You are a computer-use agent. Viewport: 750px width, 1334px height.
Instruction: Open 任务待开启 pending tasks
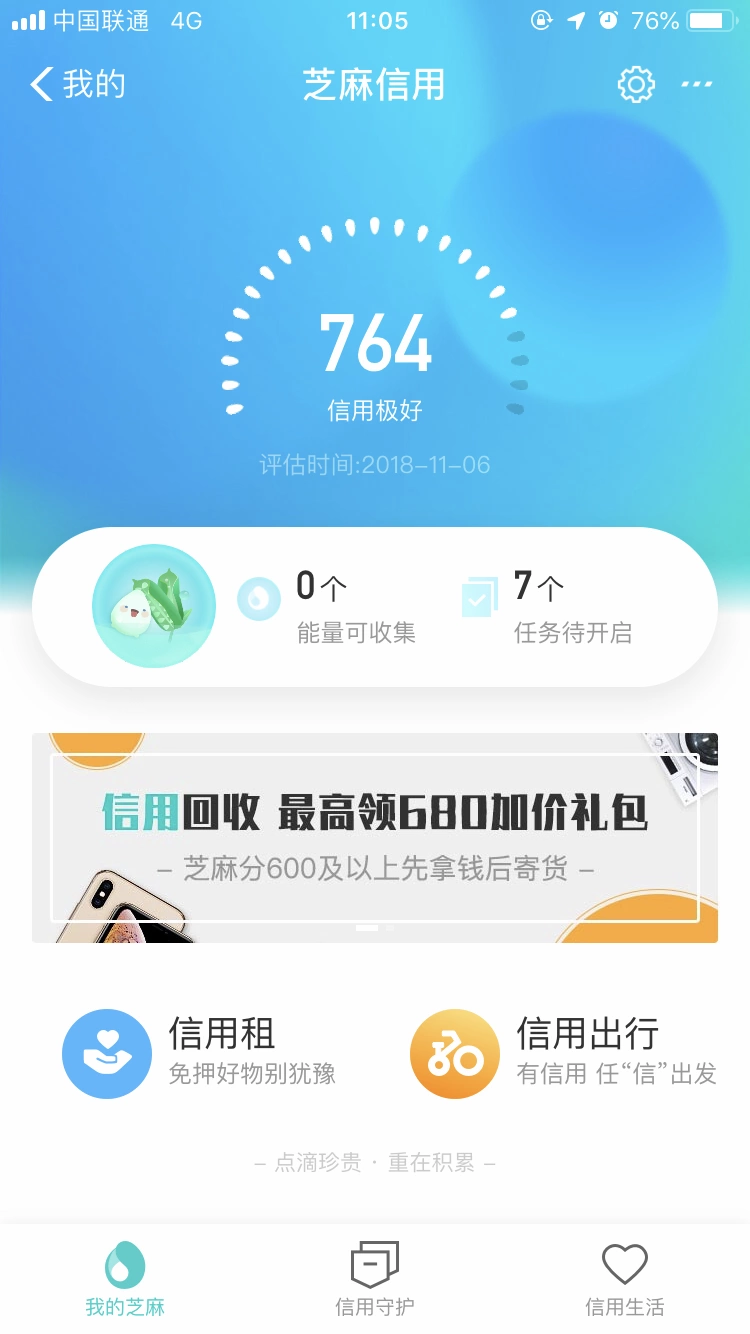550,606
